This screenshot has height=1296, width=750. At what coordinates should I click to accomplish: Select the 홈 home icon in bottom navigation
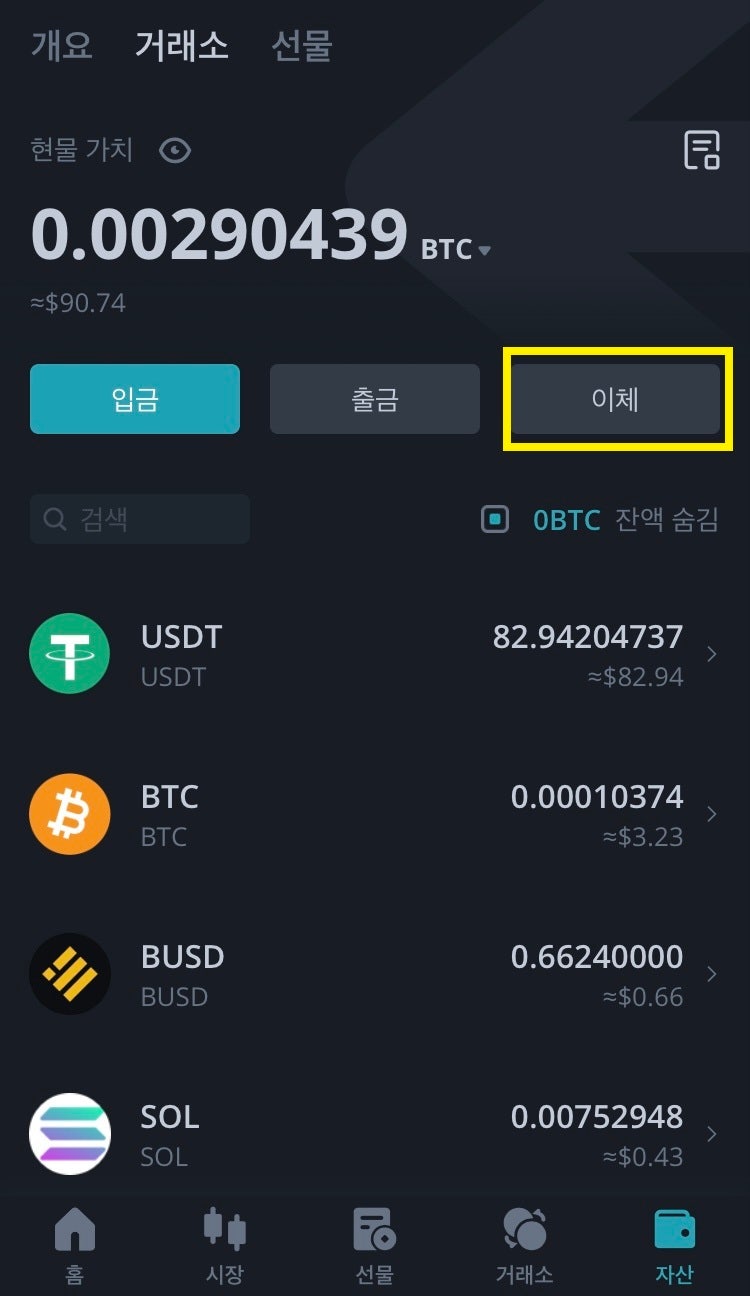[x=75, y=1240]
